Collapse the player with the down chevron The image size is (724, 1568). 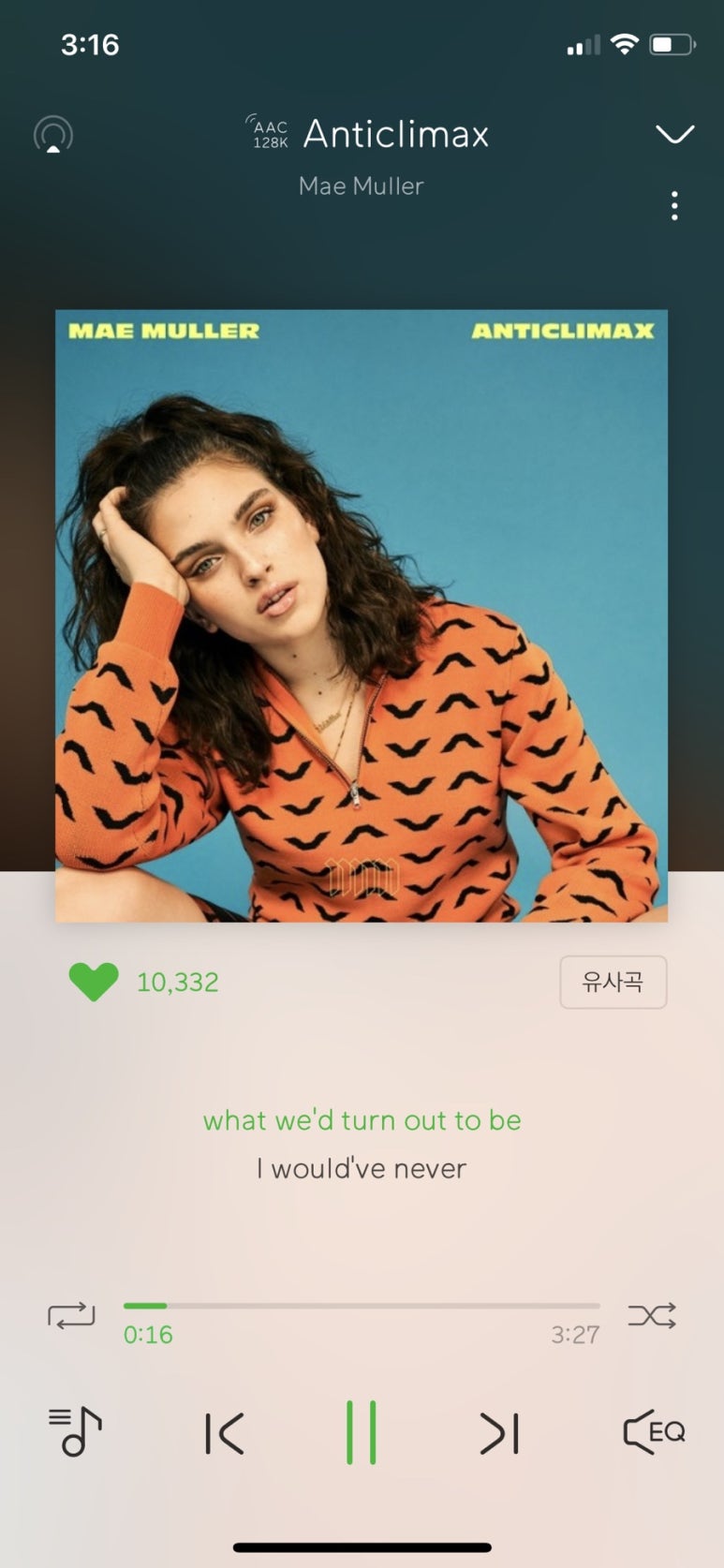click(x=674, y=135)
